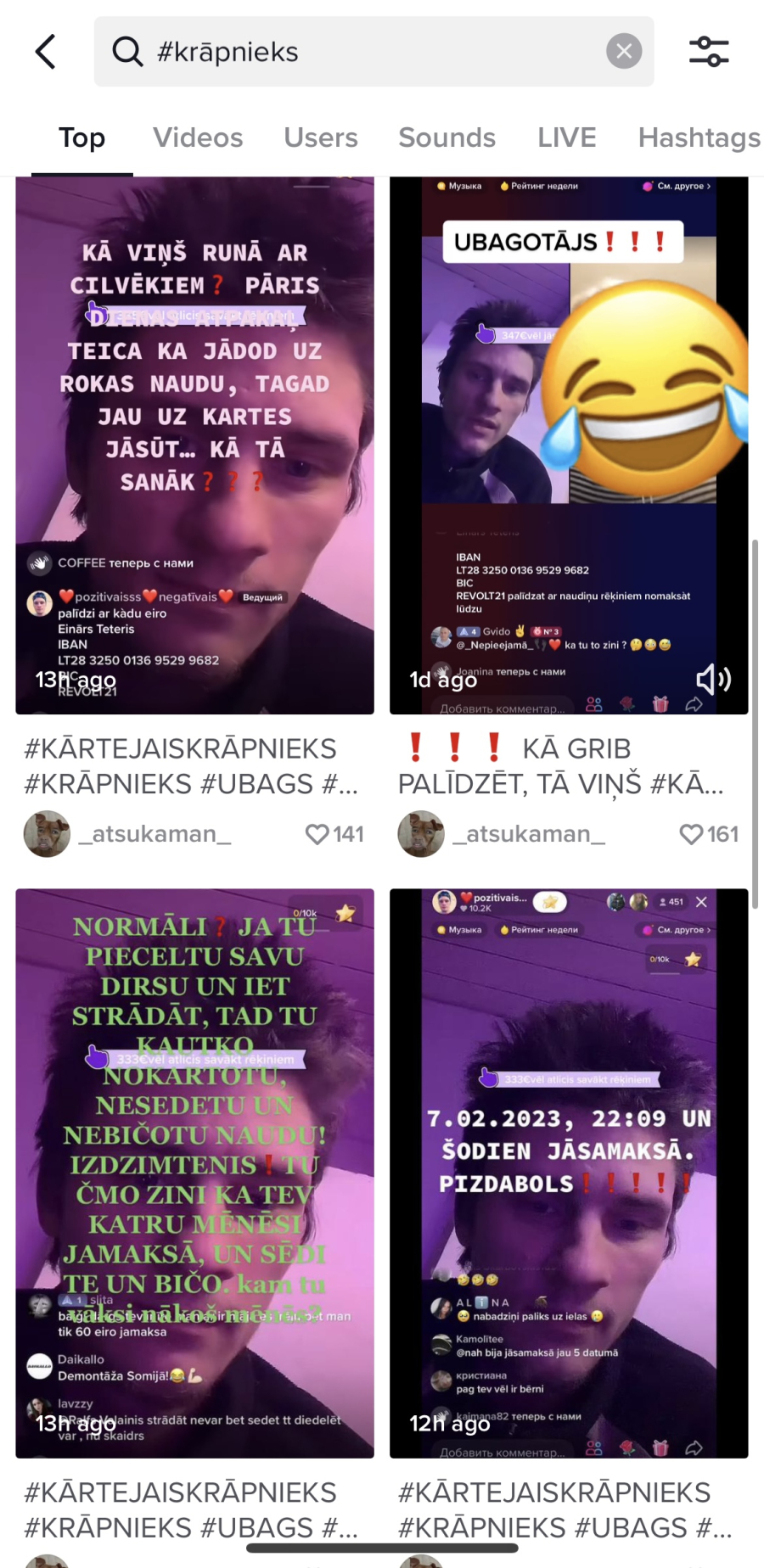Screen dimensions: 764x1568
Task: Open the video starting "KĀ VIŅŠ RUNĀ AR CILVĒKIEM"
Action: pos(194,445)
